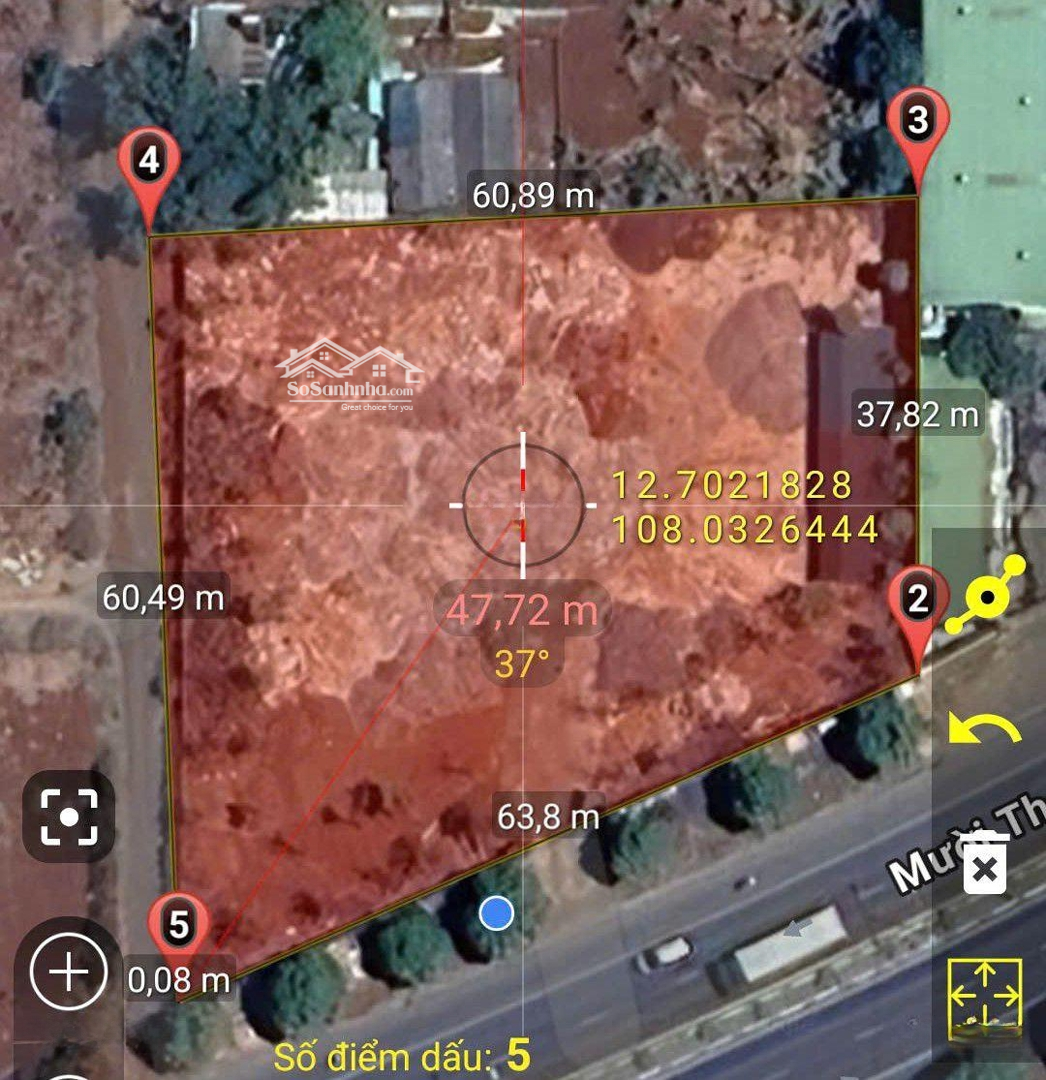Select marker pin number 3
Screen dimensions: 1046x1080
pos(917,122)
